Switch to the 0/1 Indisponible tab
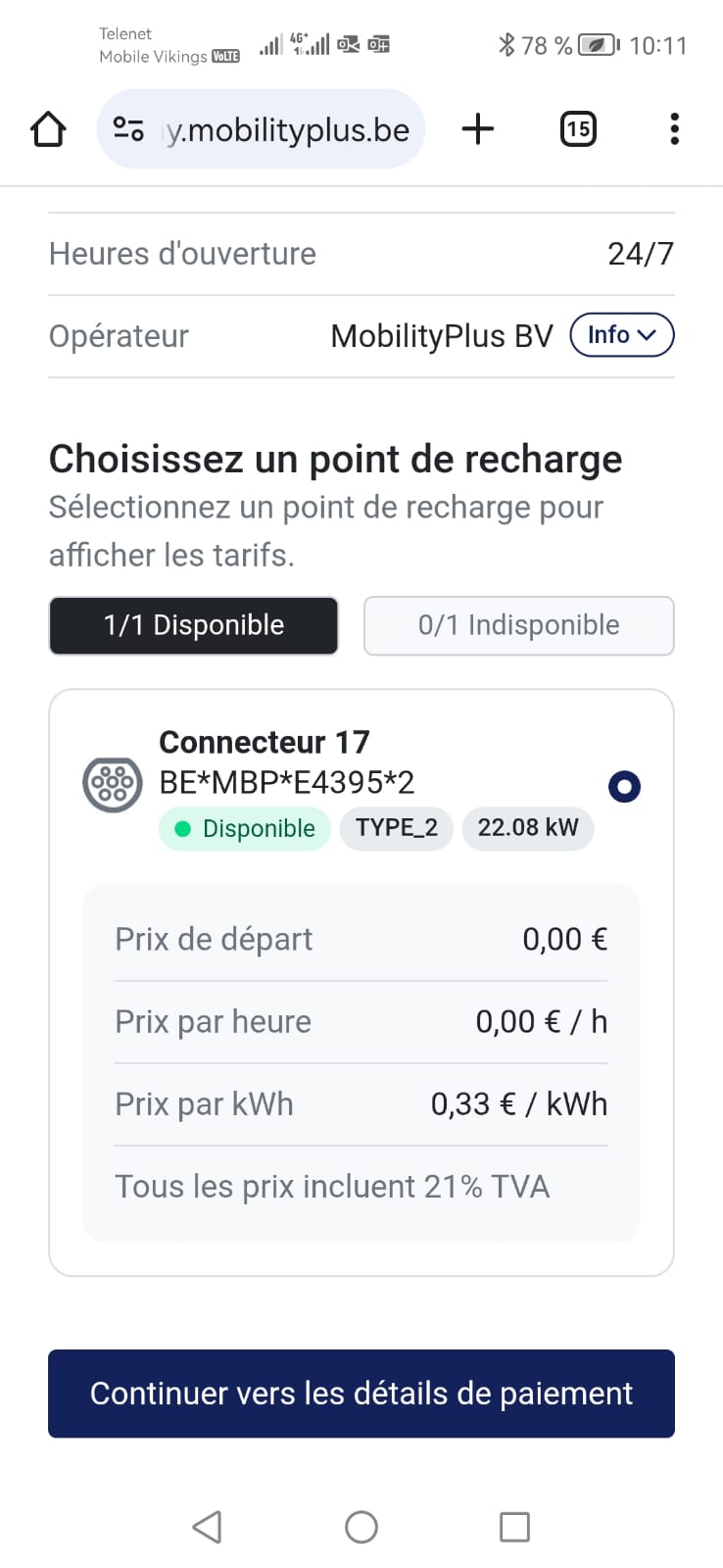Screen dimensions: 723x1568 [x=518, y=625]
